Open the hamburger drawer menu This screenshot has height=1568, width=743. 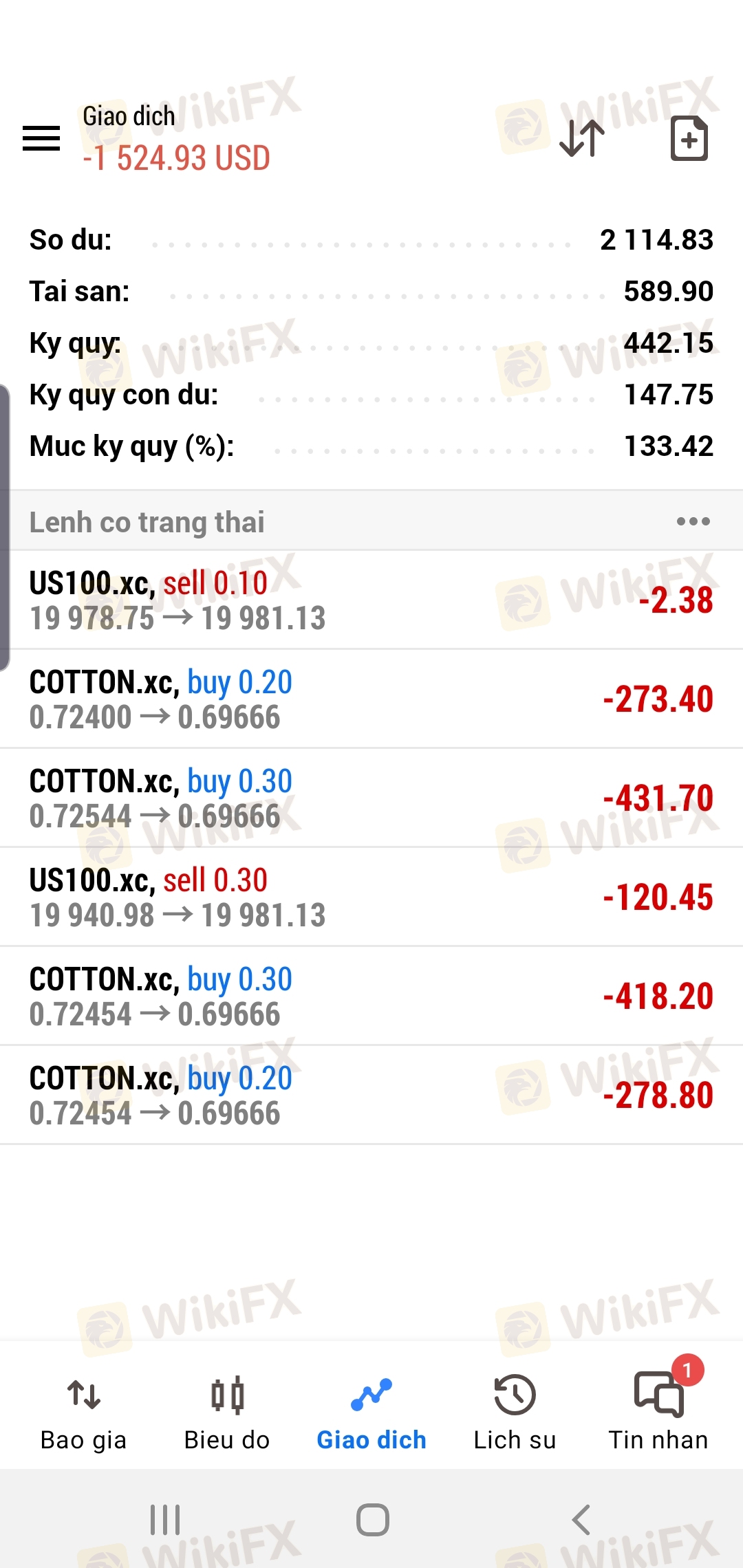click(x=41, y=138)
